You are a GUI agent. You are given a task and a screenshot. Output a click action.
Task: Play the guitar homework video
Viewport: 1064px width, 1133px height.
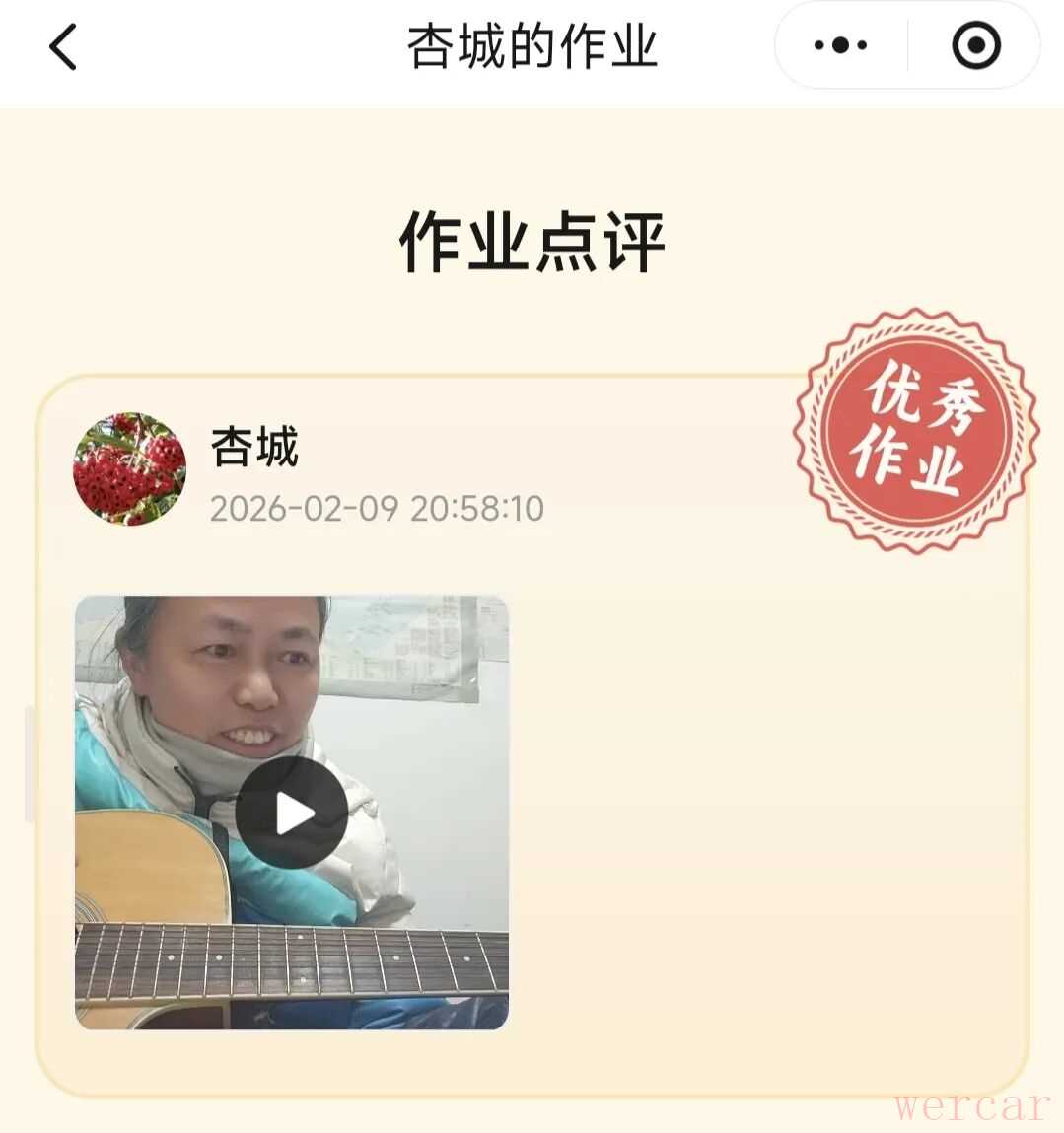point(291,814)
